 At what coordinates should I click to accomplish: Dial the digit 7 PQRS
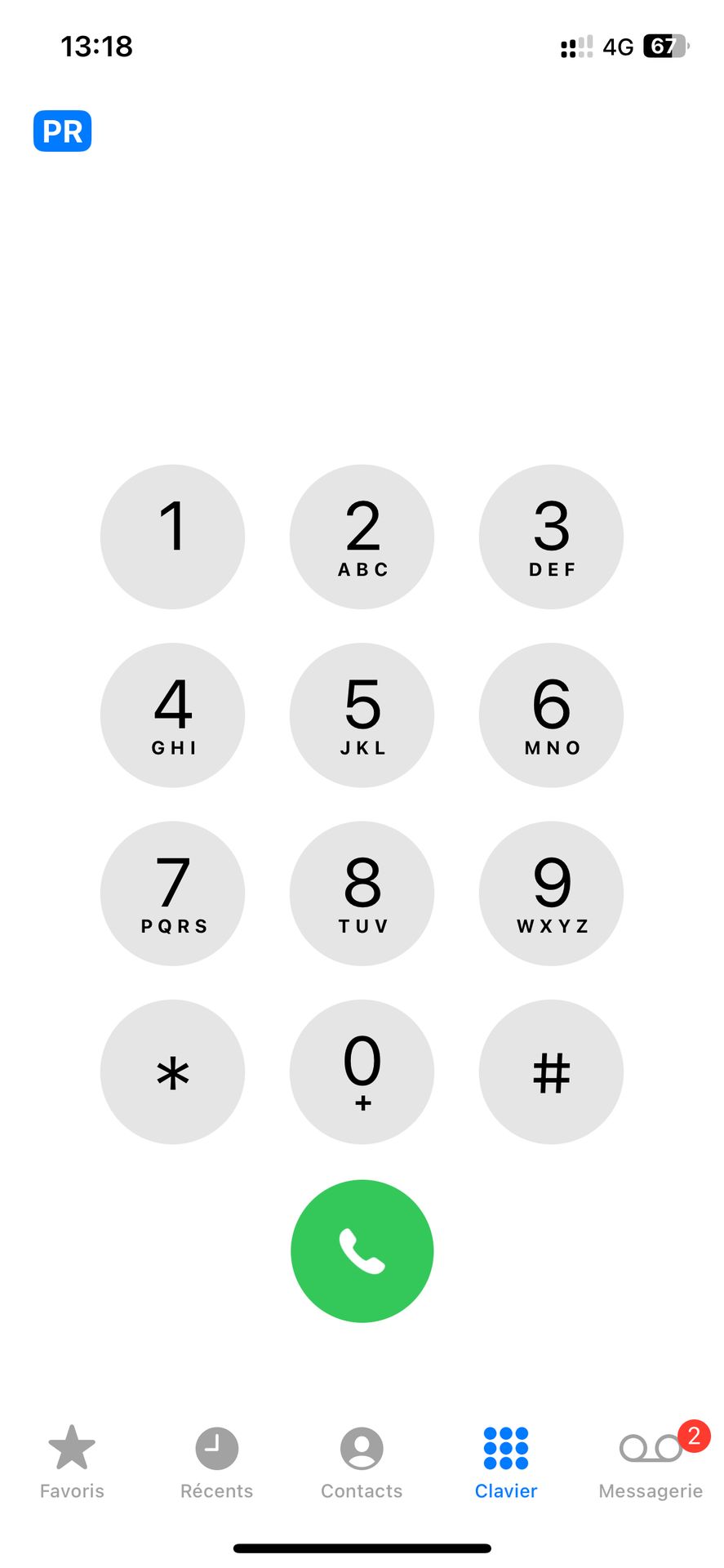pos(172,893)
